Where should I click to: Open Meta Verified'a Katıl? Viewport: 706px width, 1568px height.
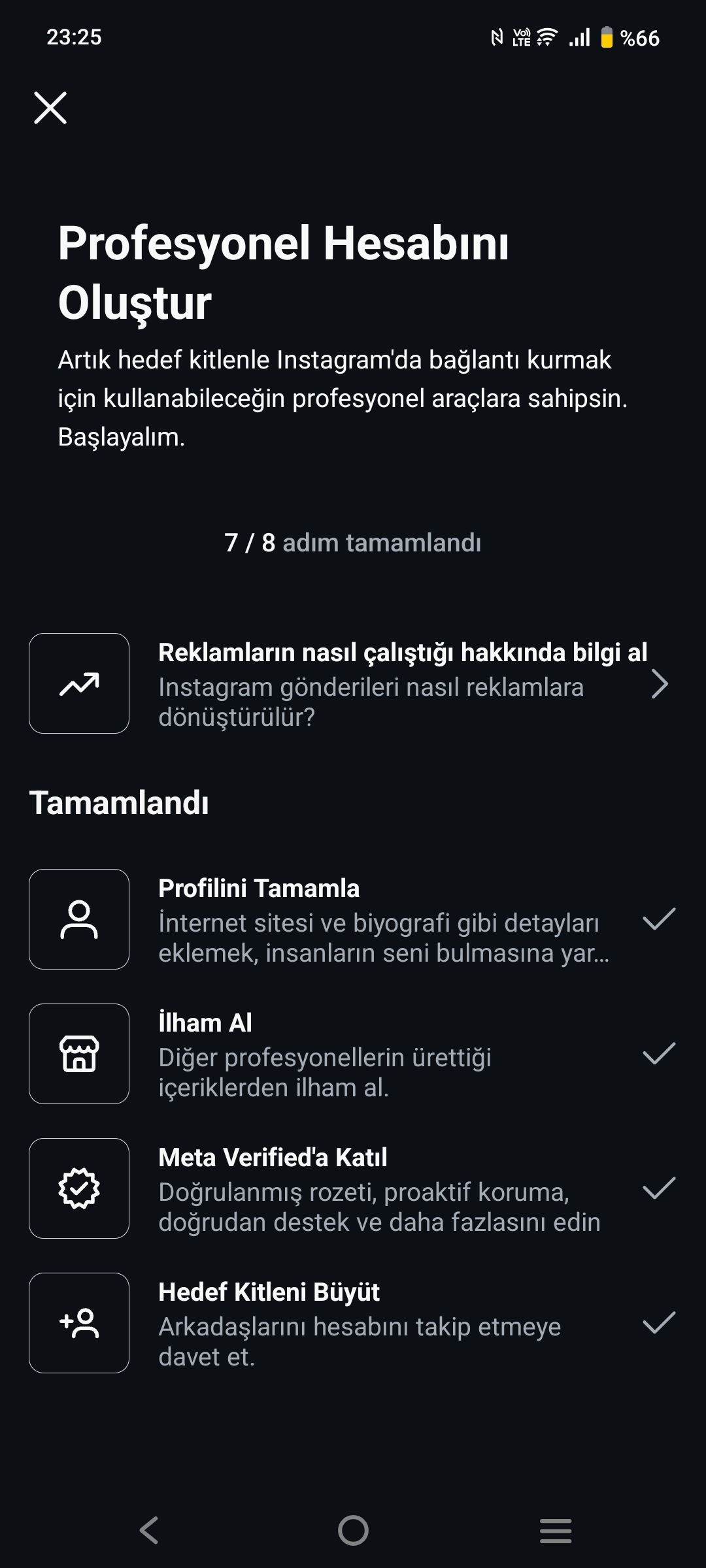tap(353, 1189)
